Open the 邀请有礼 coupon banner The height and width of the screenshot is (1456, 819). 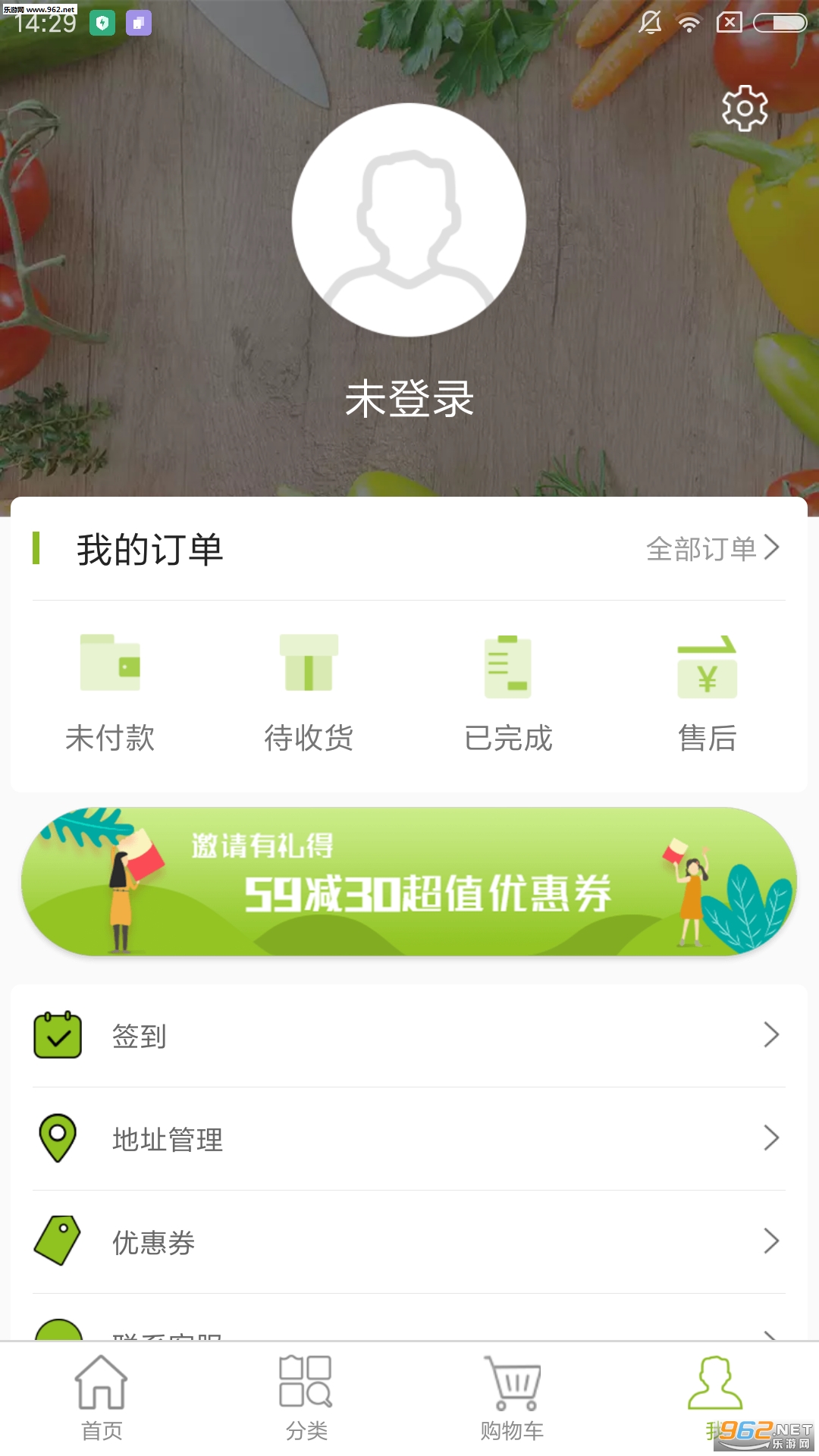(x=409, y=881)
